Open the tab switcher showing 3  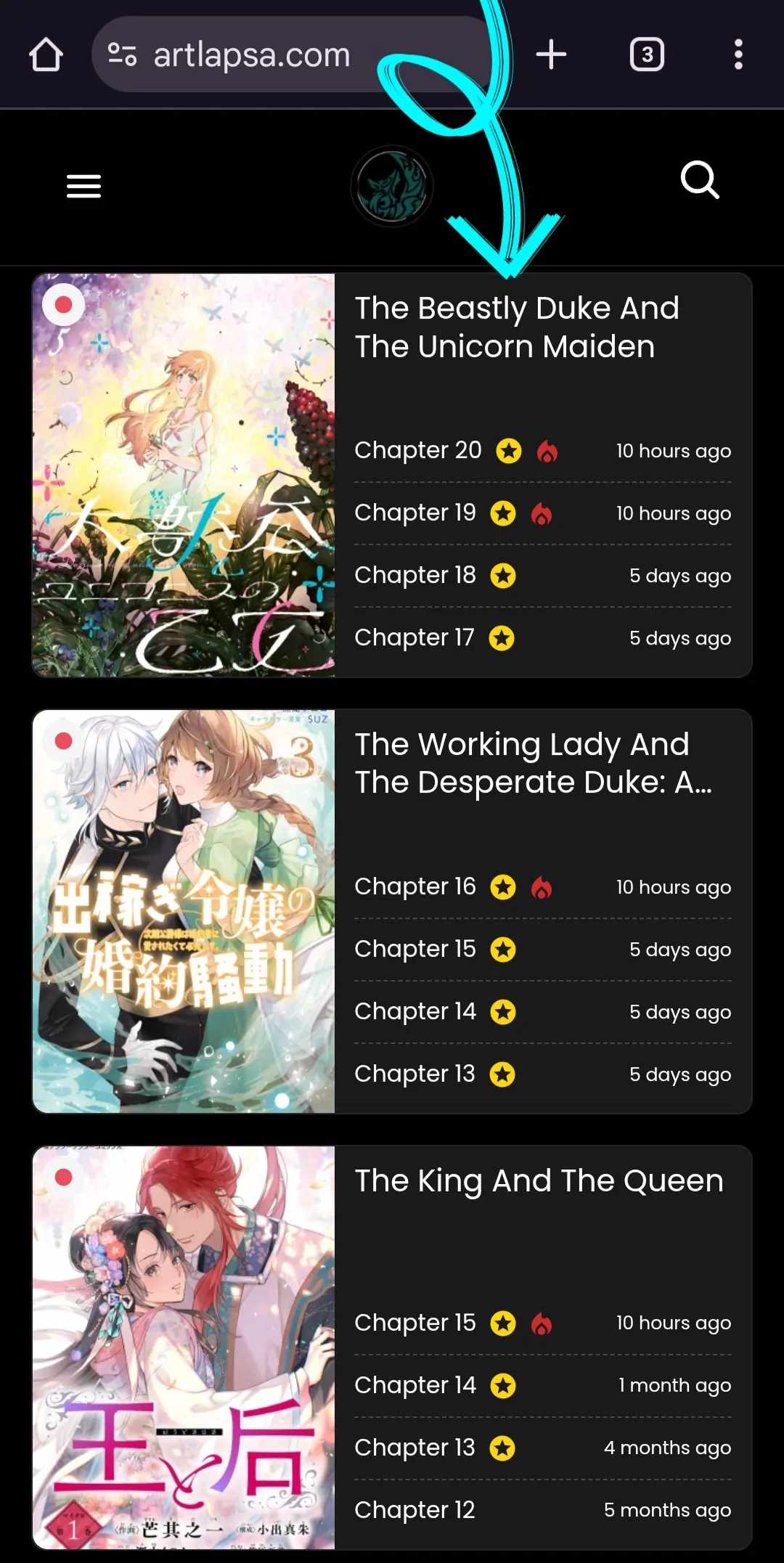pyautogui.click(x=647, y=54)
